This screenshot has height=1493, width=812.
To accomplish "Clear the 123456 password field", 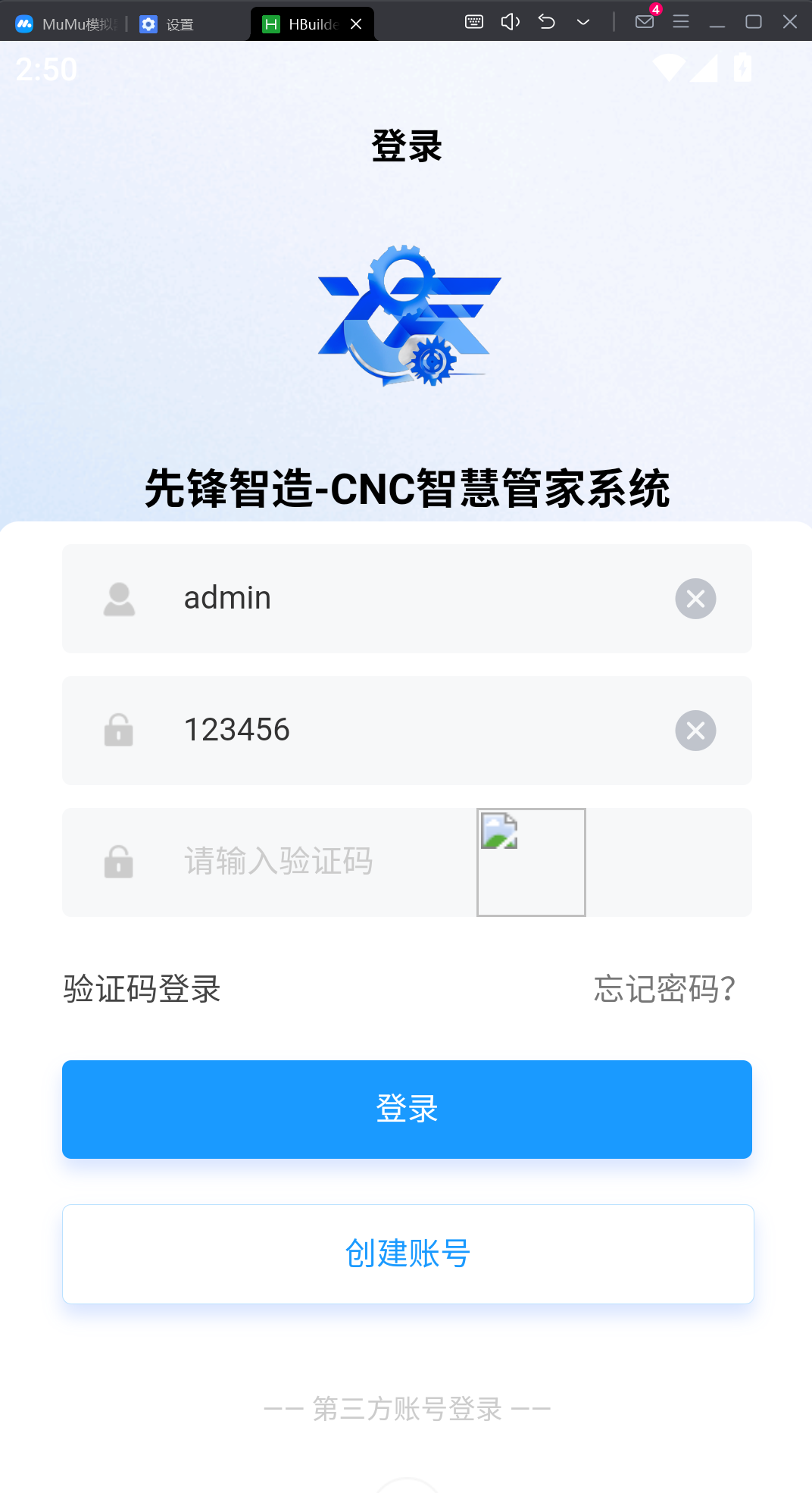I will [x=695, y=731].
